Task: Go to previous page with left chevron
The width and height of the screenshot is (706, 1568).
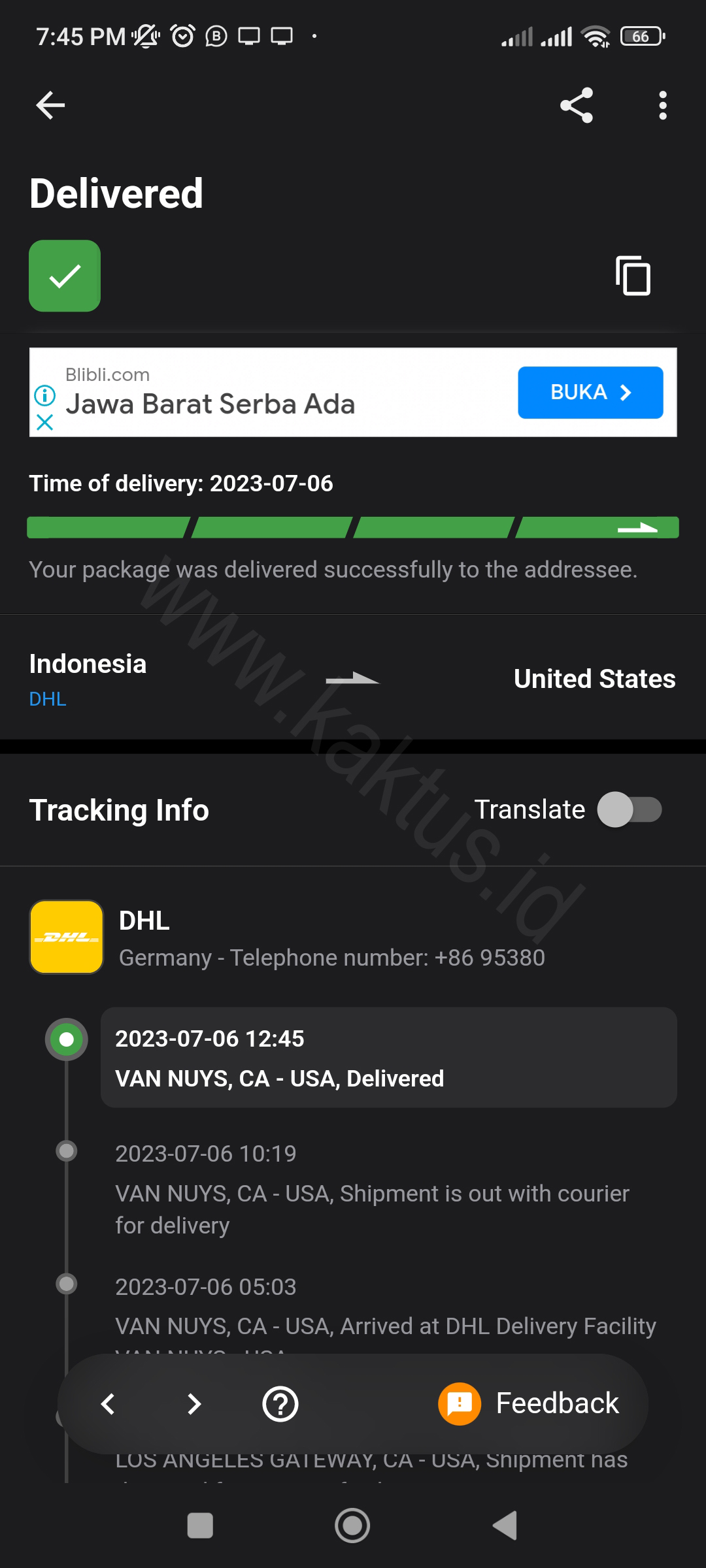Action: [108, 1403]
